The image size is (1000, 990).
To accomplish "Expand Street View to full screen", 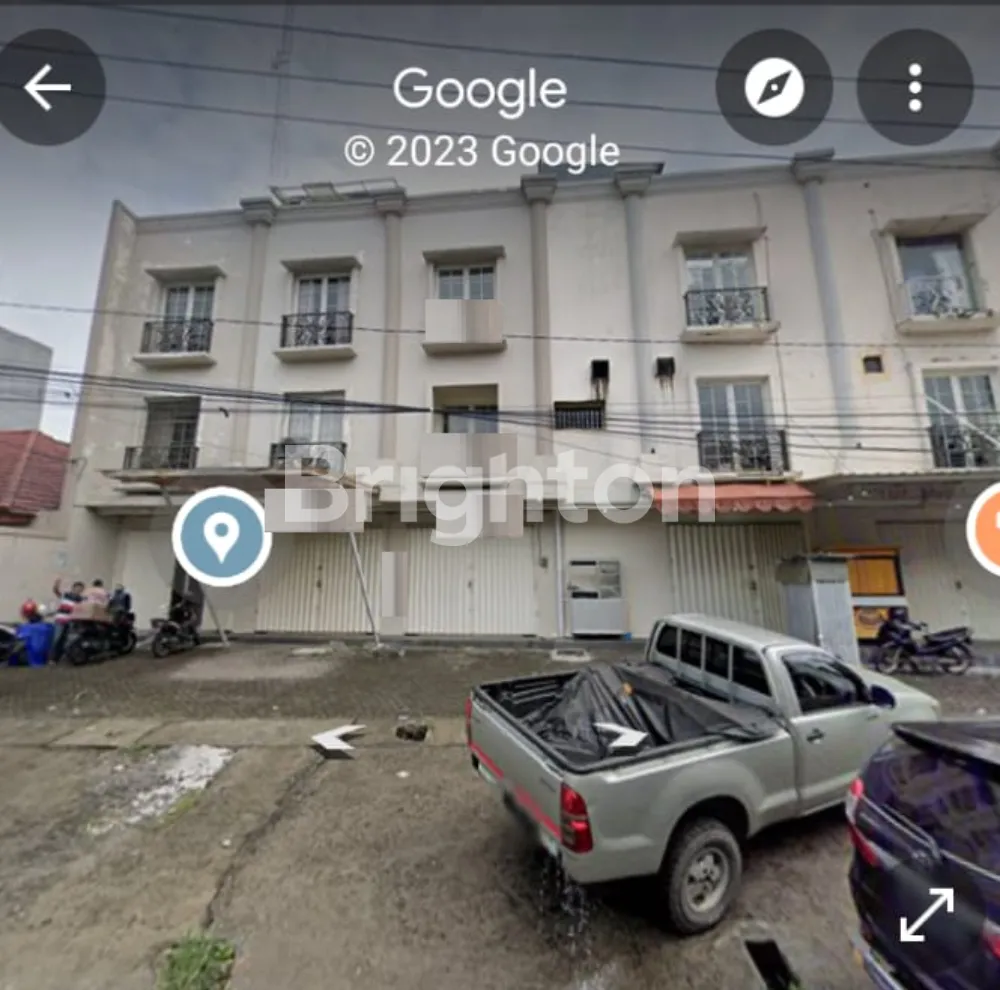I will [926, 914].
